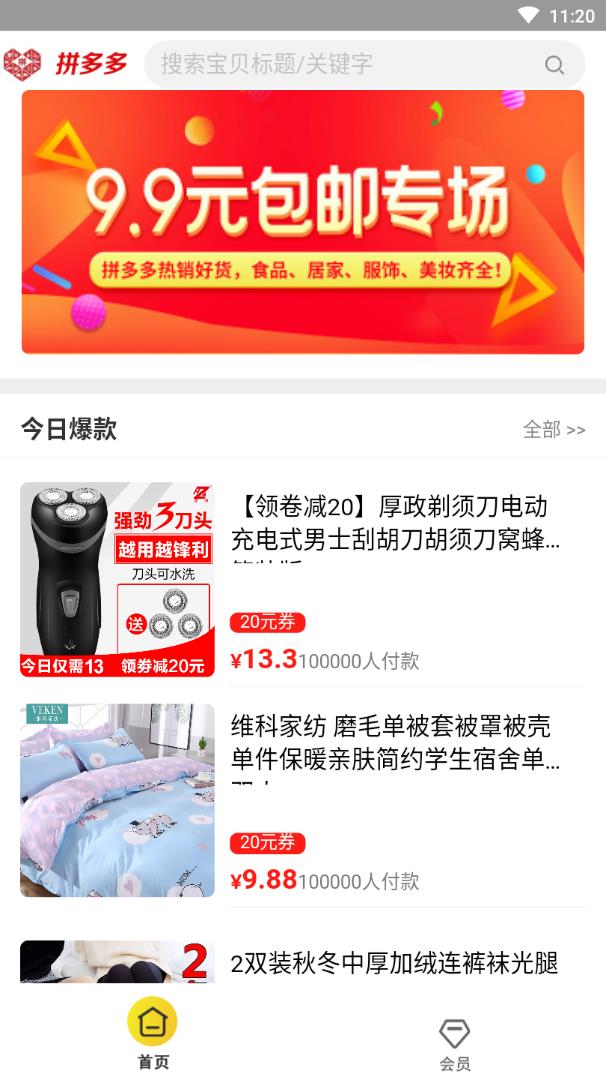Switch to the 会员 tab
The image size is (606, 1080).
pyautogui.click(x=454, y=1045)
